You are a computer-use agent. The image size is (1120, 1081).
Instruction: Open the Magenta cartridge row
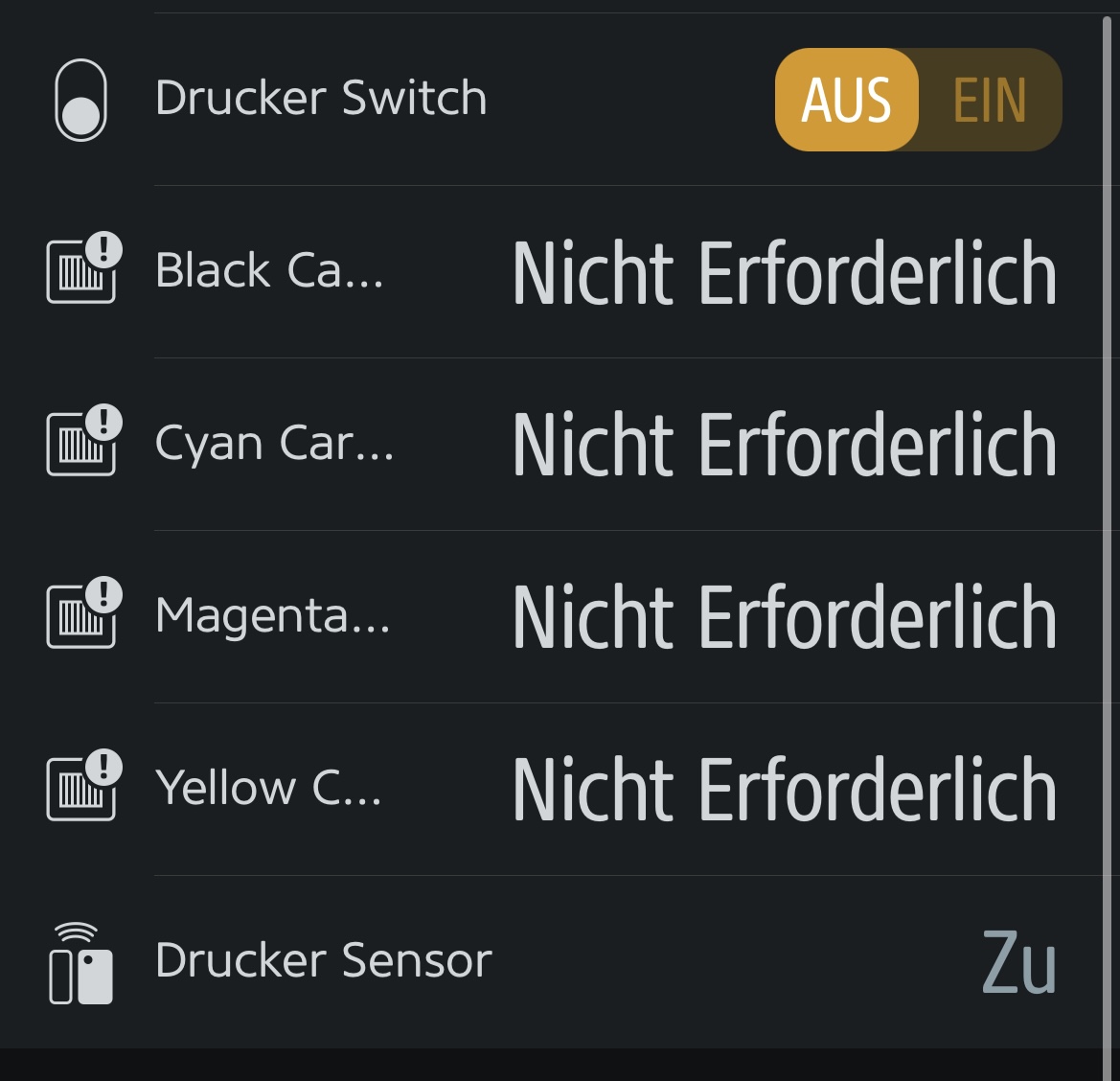pos(273,616)
